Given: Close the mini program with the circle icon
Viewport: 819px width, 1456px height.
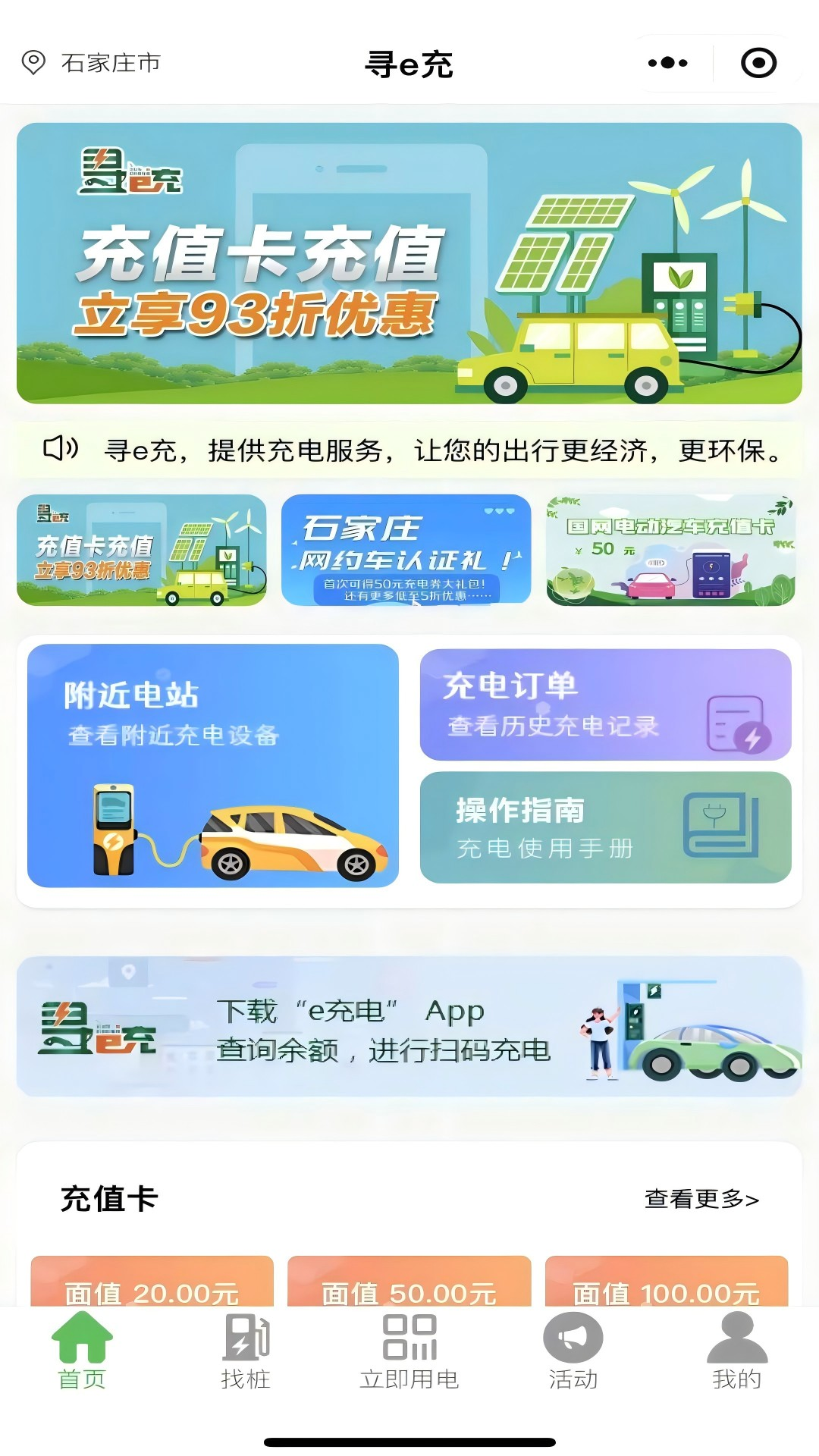Looking at the screenshot, I should pyautogui.click(x=758, y=63).
